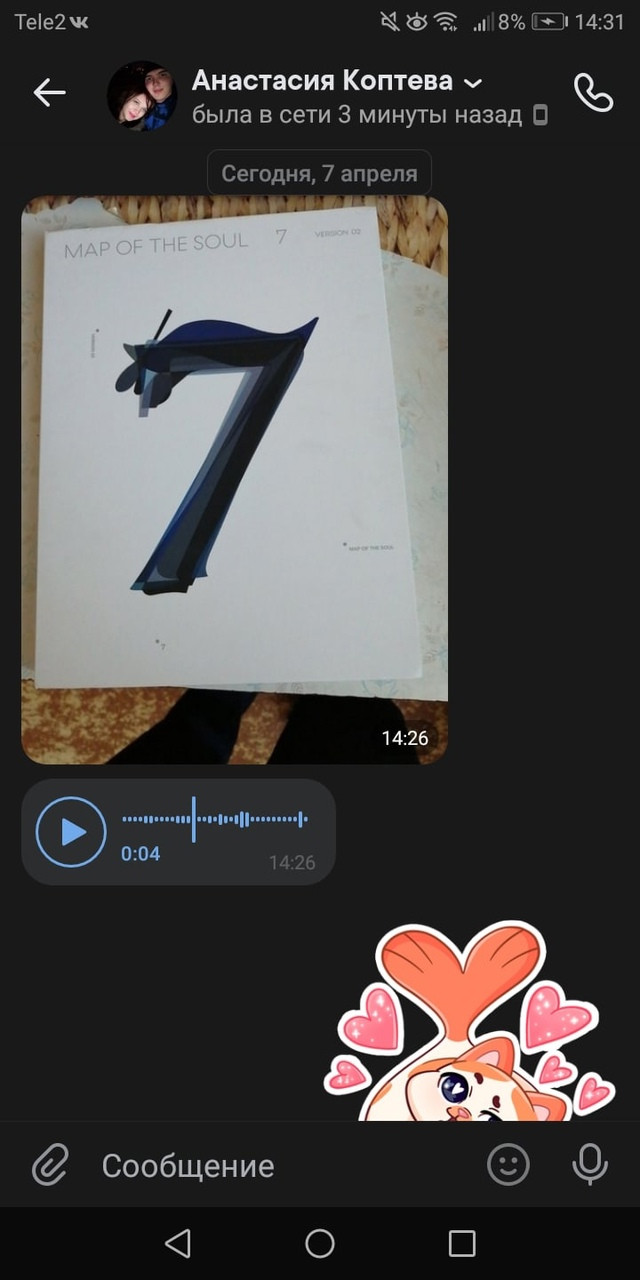Open the Map of the Soul photo
Screen dimensions: 640x1280
235,480
